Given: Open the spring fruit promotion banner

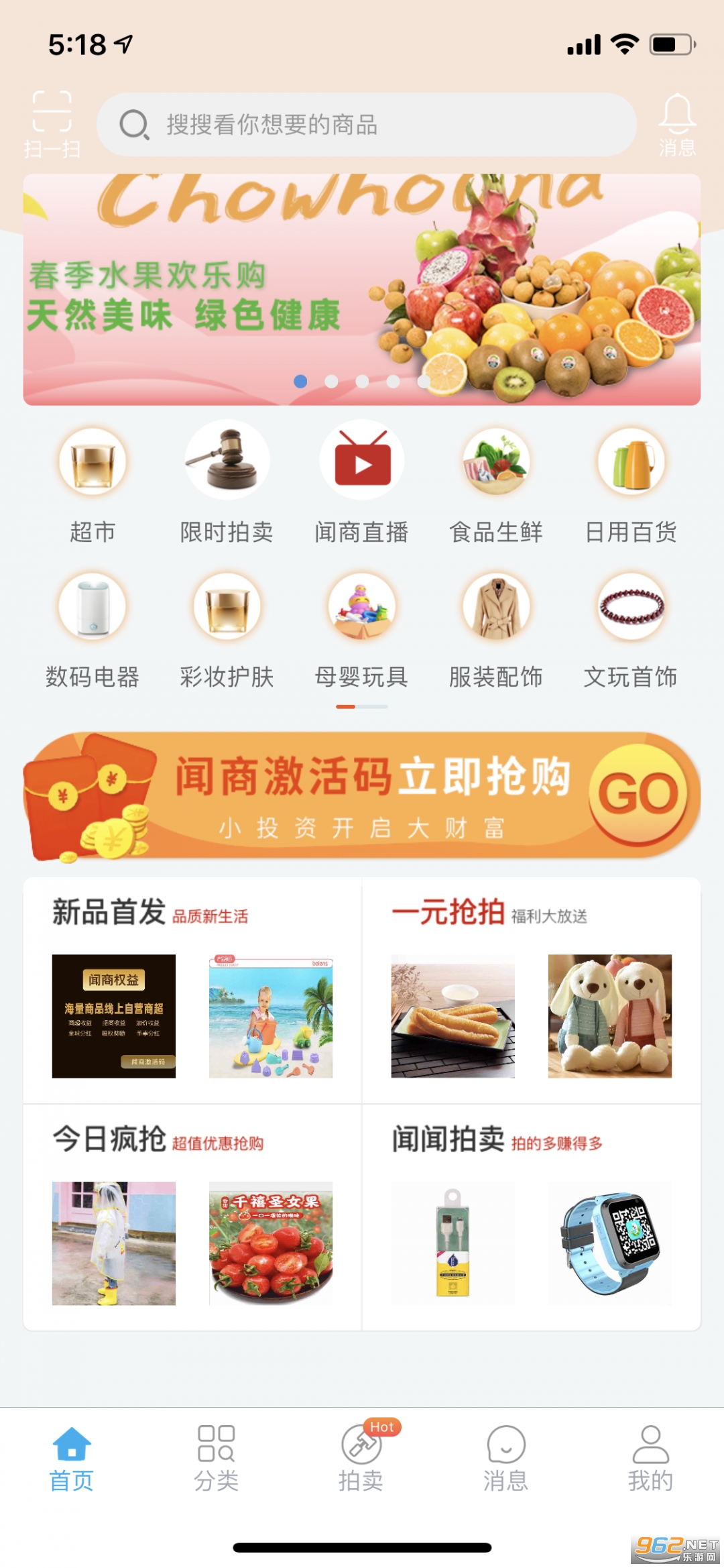Looking at the screenshot, I should [361, 289].
